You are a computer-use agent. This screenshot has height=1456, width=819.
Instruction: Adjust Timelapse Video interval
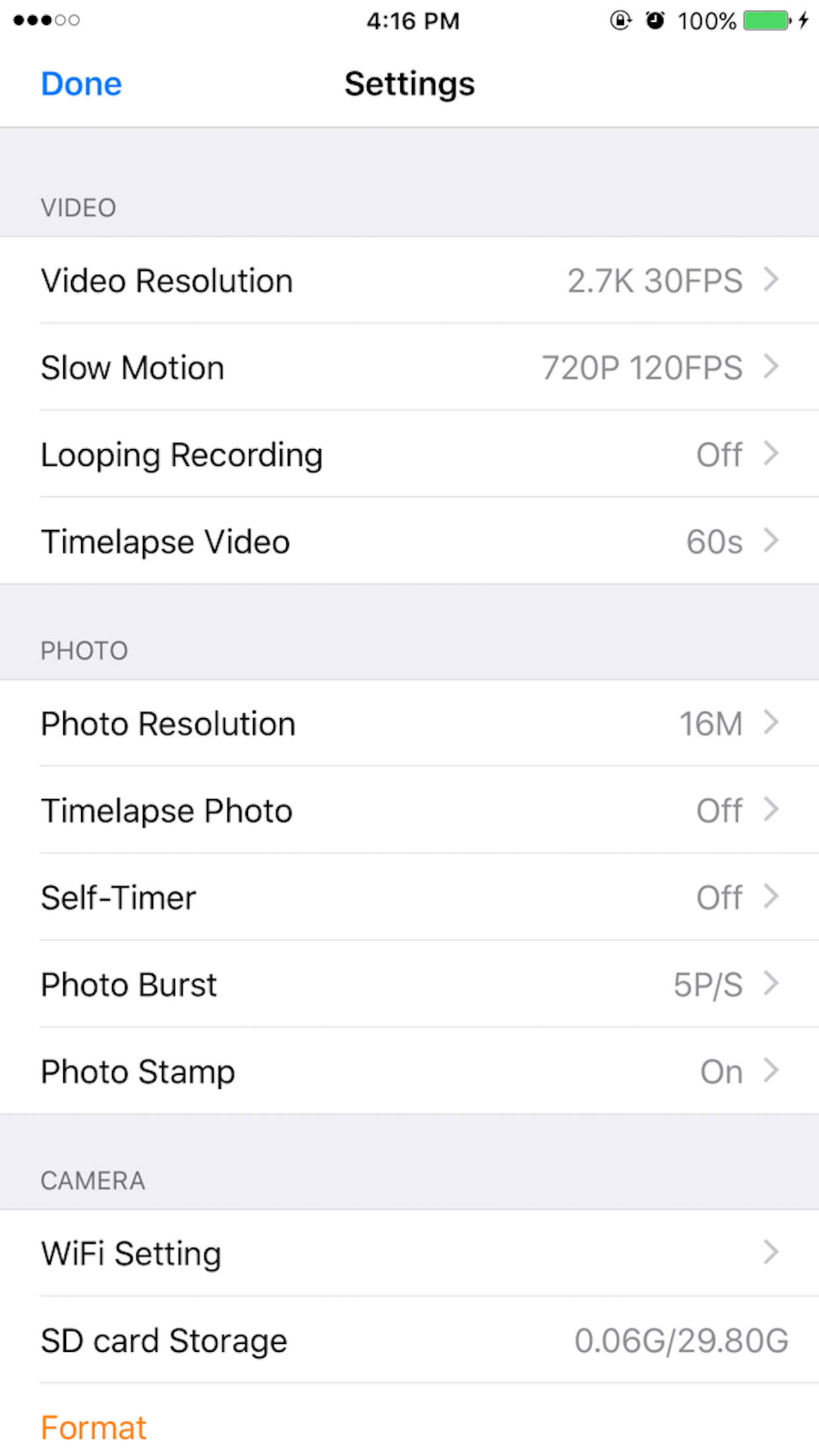[409, 542]
